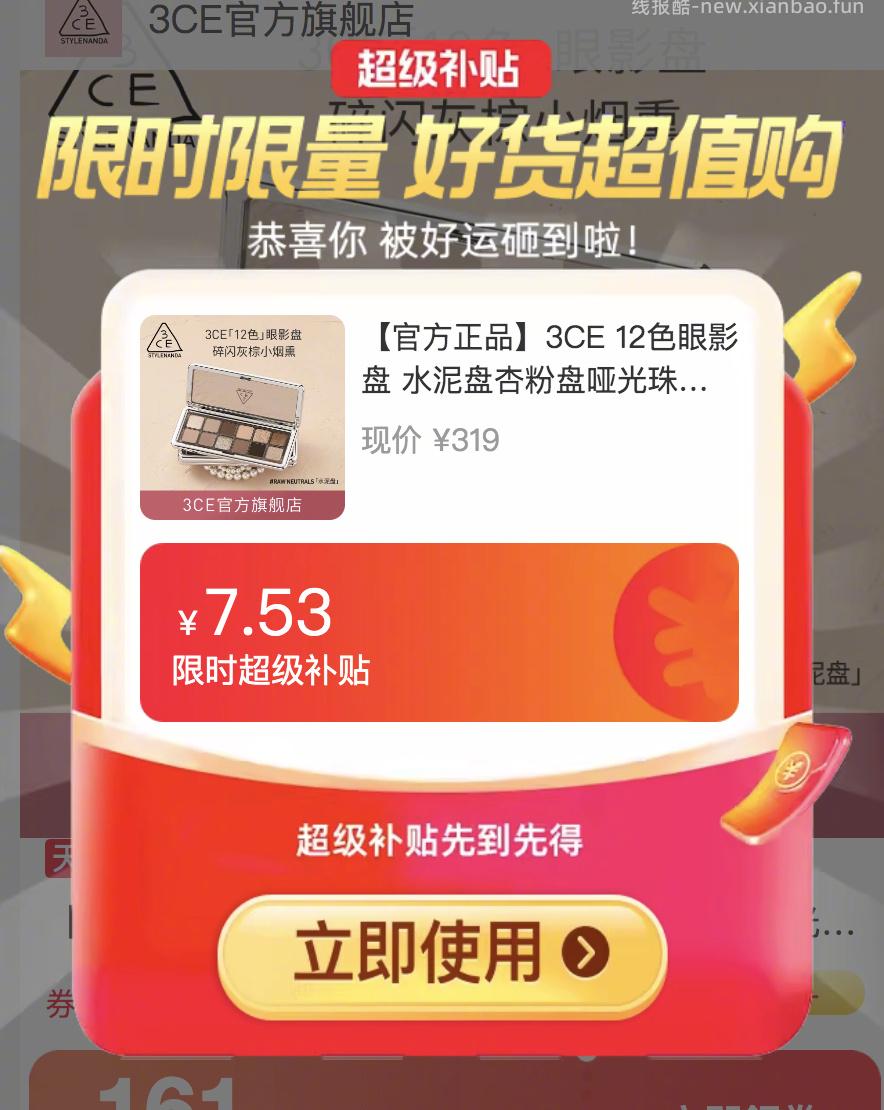This screenshot has height=1110, width=884.
Task: Click the 恭喜你 被好运砸到啦 message
Action: tap(440, 237)
